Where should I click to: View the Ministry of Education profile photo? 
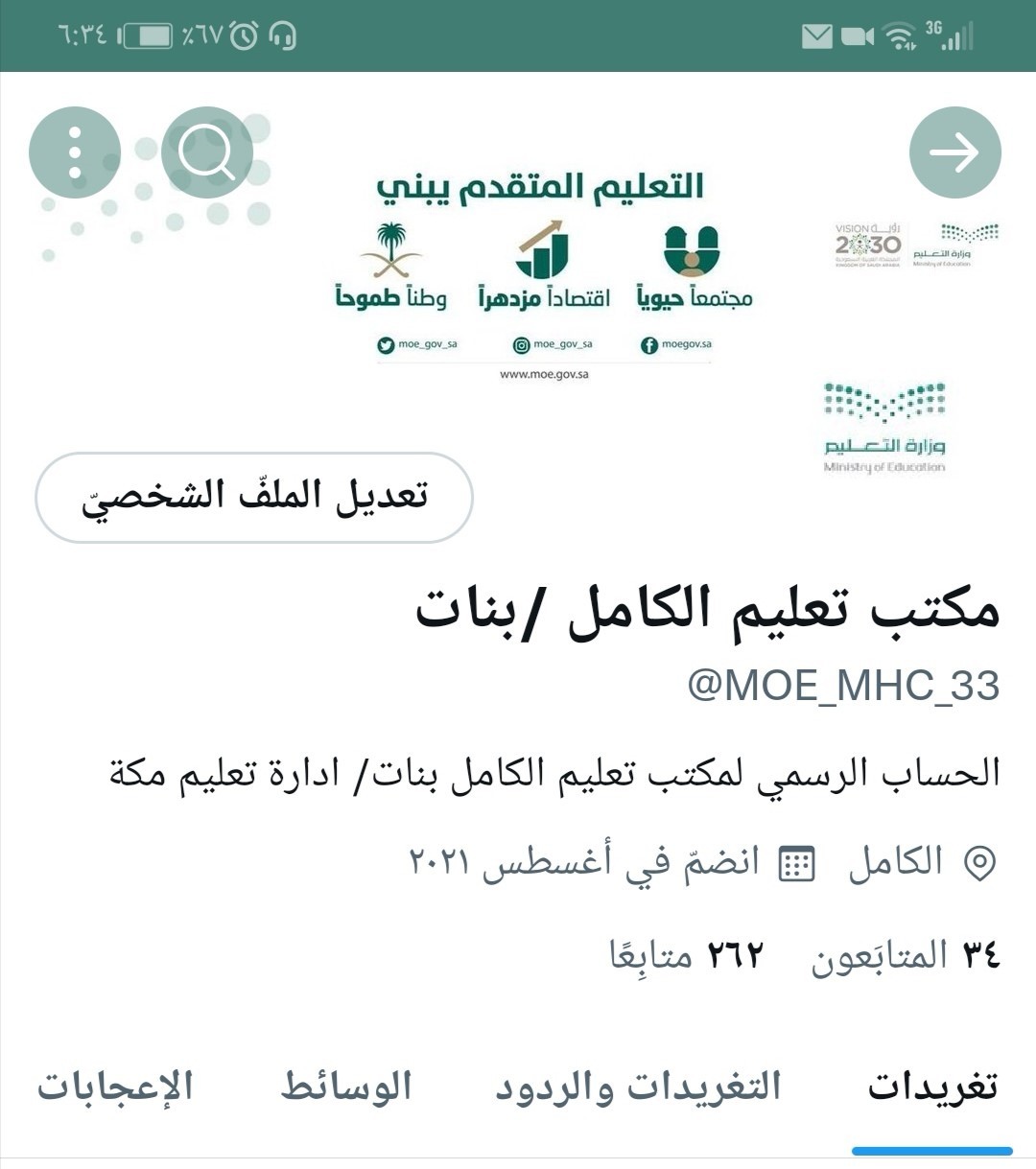884,428
